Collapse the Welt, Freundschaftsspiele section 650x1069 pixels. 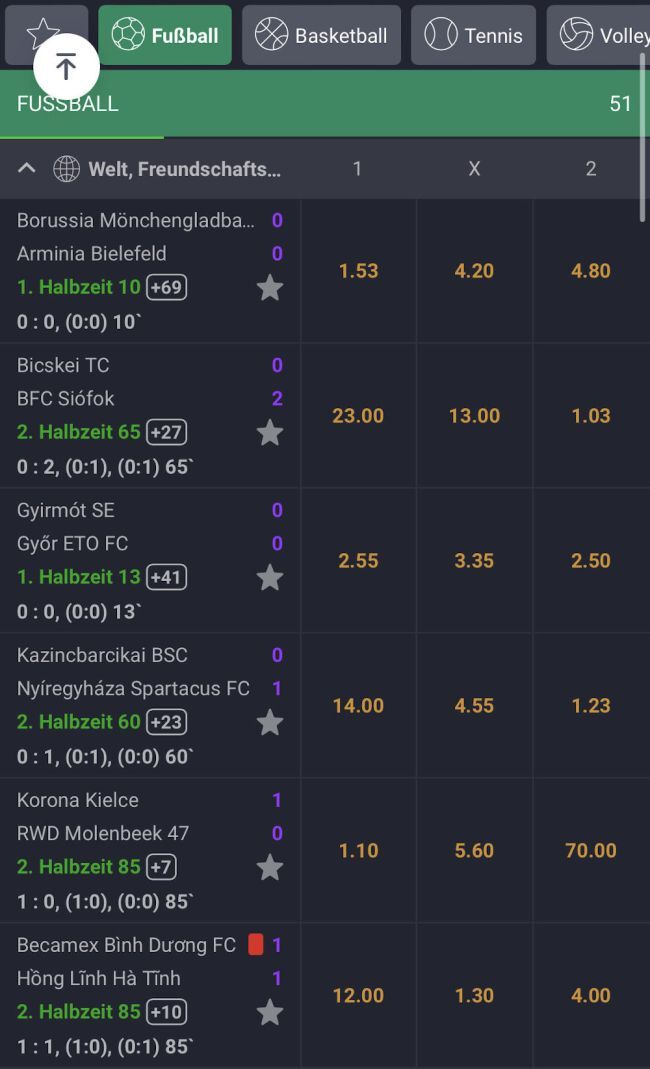tap(27, 169)
